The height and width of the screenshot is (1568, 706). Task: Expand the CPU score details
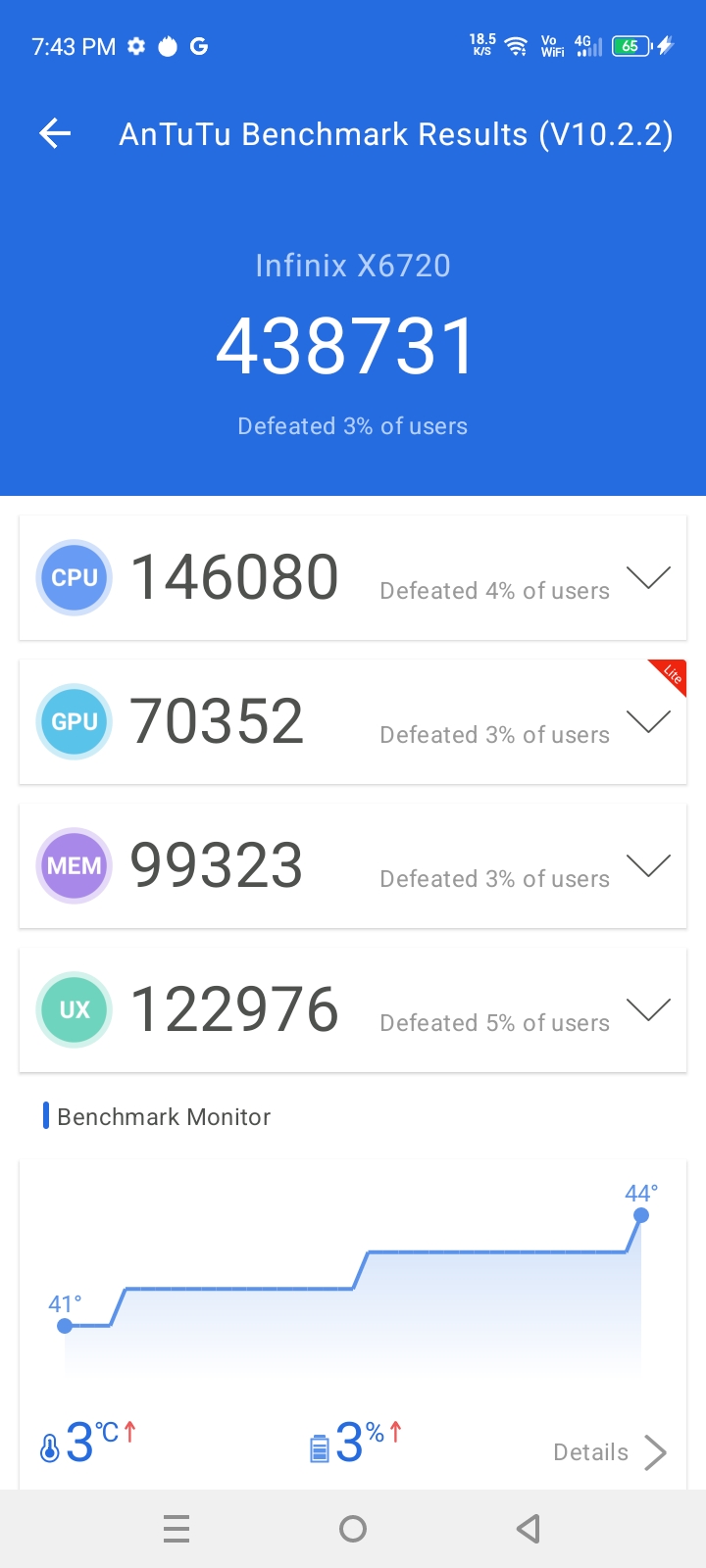[648, 577]
